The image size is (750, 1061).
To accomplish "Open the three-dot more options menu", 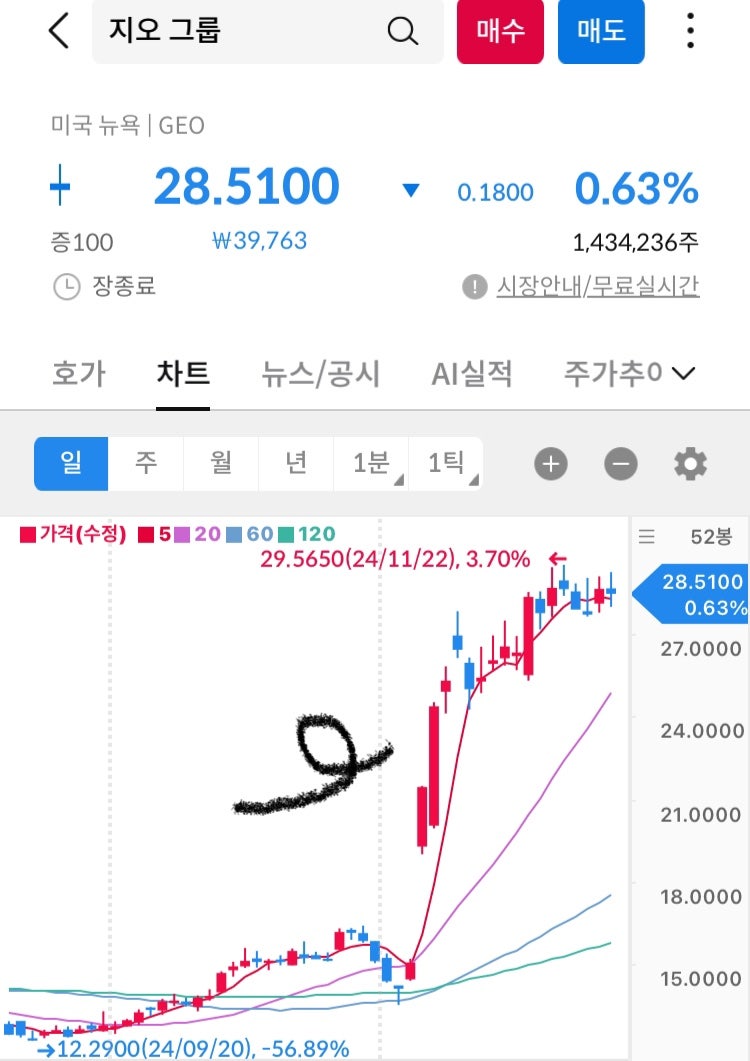I will pyautogui.click(x=689, y=31).
